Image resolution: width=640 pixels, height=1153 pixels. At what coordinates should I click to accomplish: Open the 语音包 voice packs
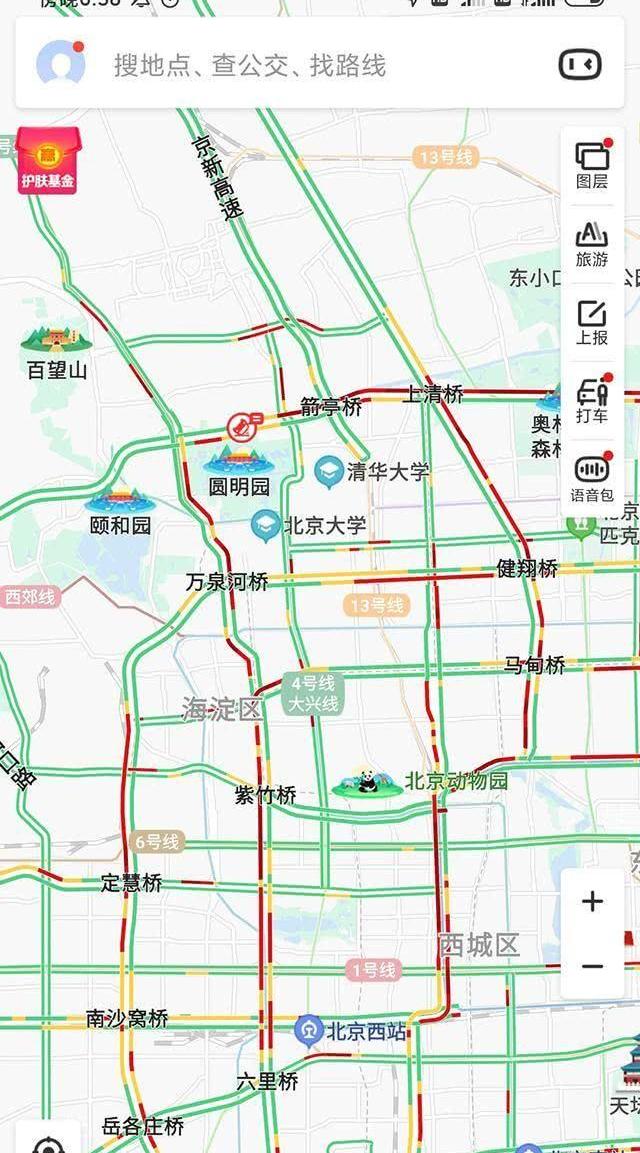coord(592,478)
